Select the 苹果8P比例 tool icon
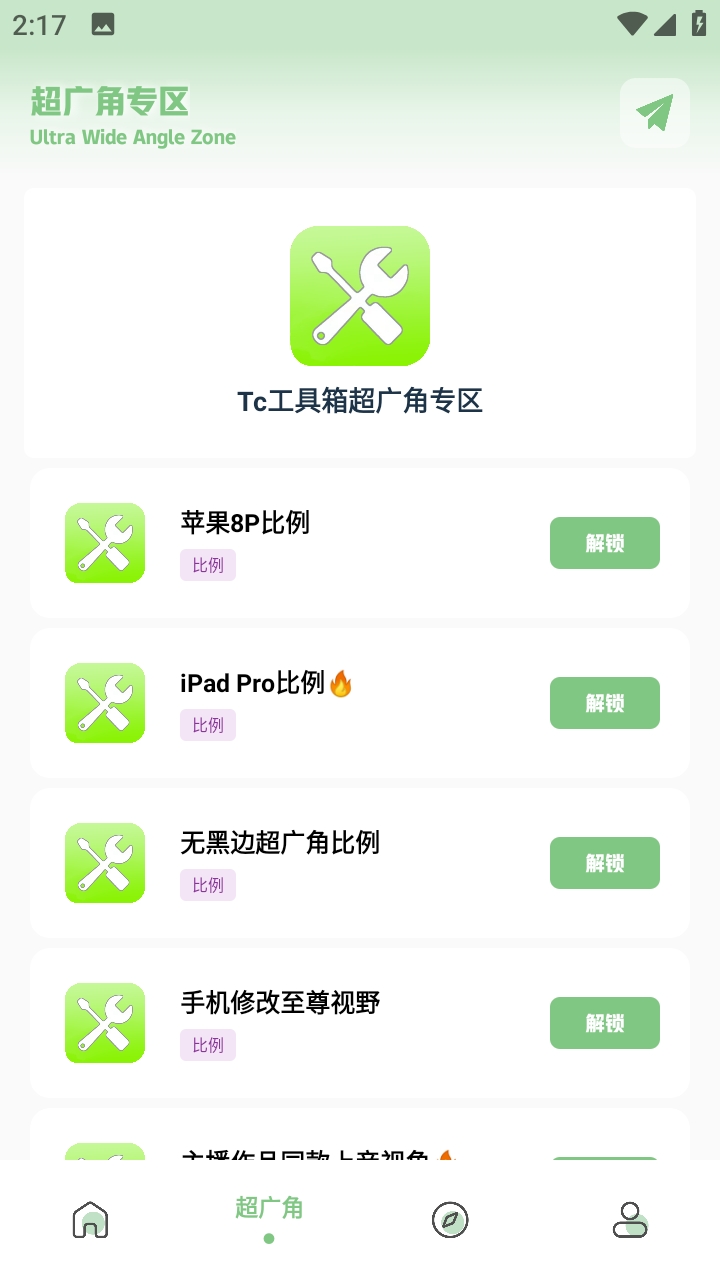Image resolution: width=720 pixels, height=1280 pixels. (104, 543)
